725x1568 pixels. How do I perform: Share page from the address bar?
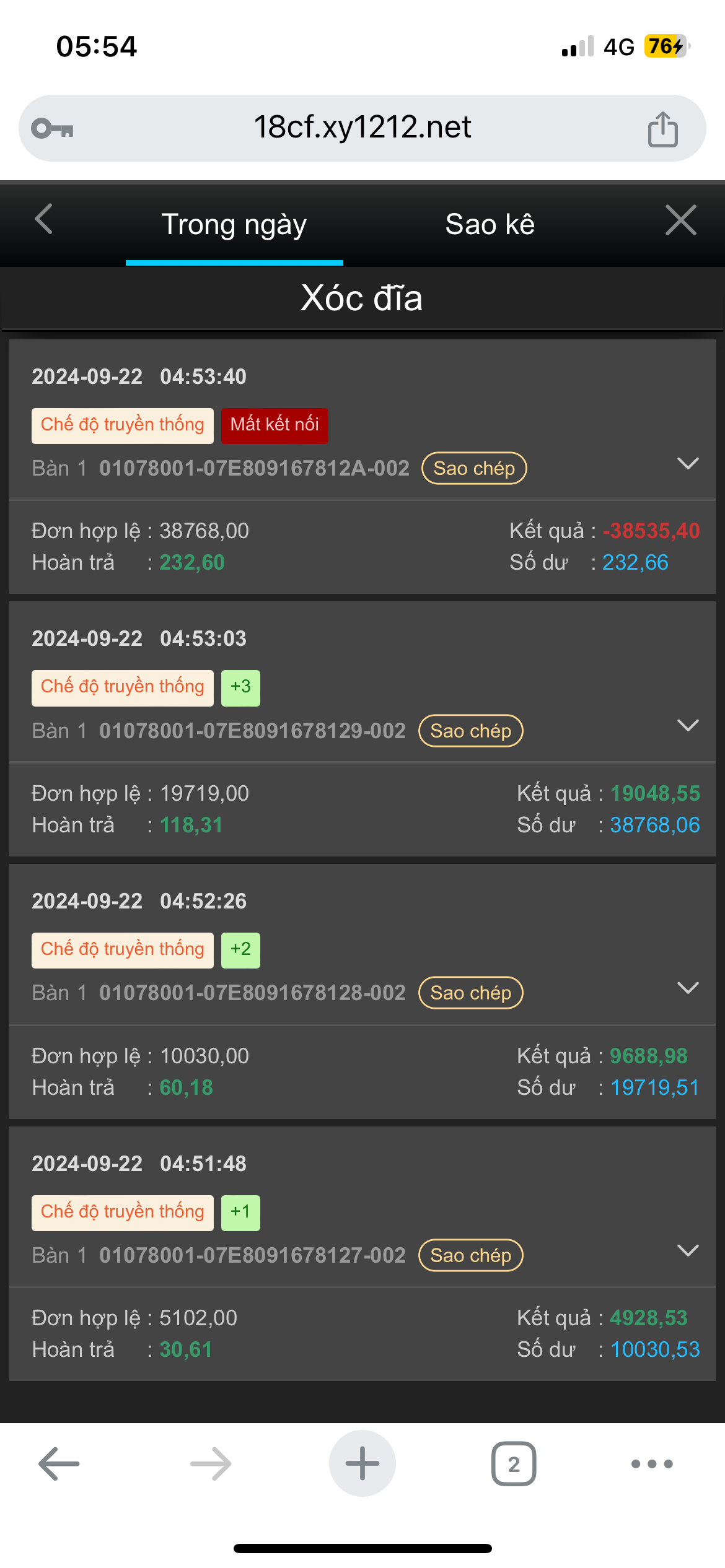[x=662, y=129]
